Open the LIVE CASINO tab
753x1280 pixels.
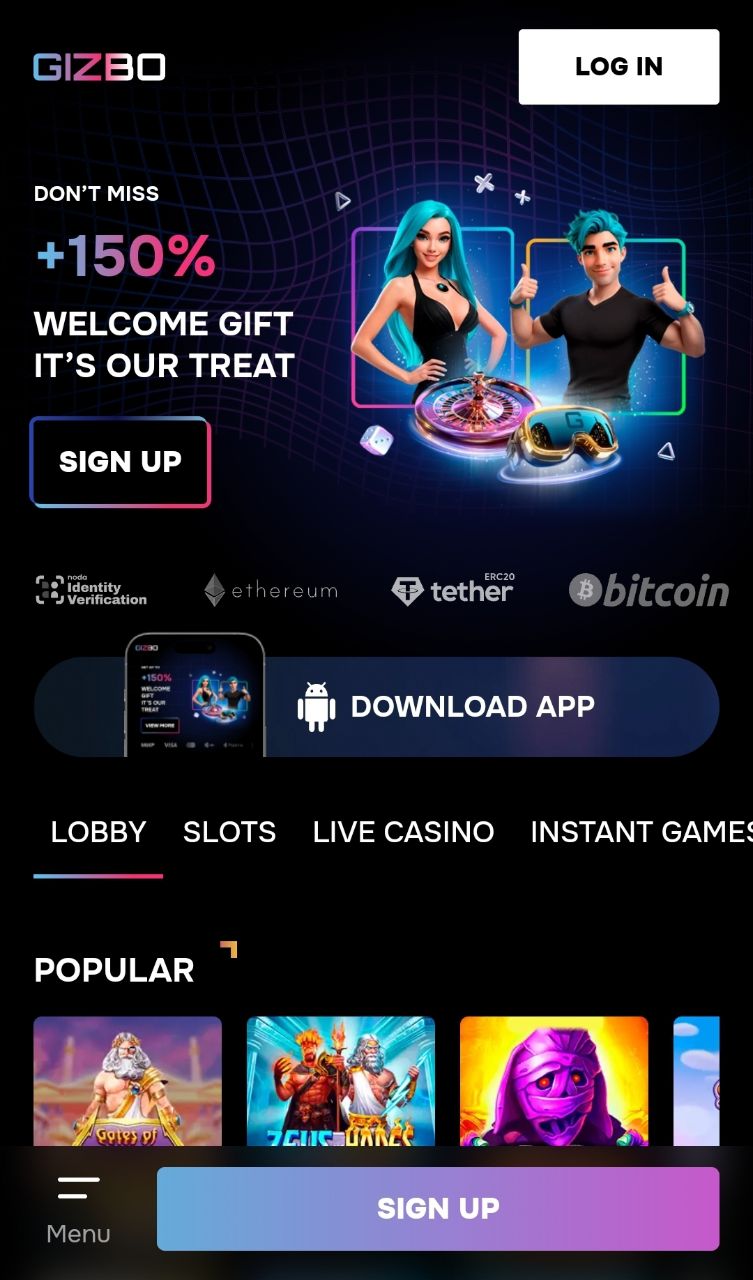(x=403, y=832)
